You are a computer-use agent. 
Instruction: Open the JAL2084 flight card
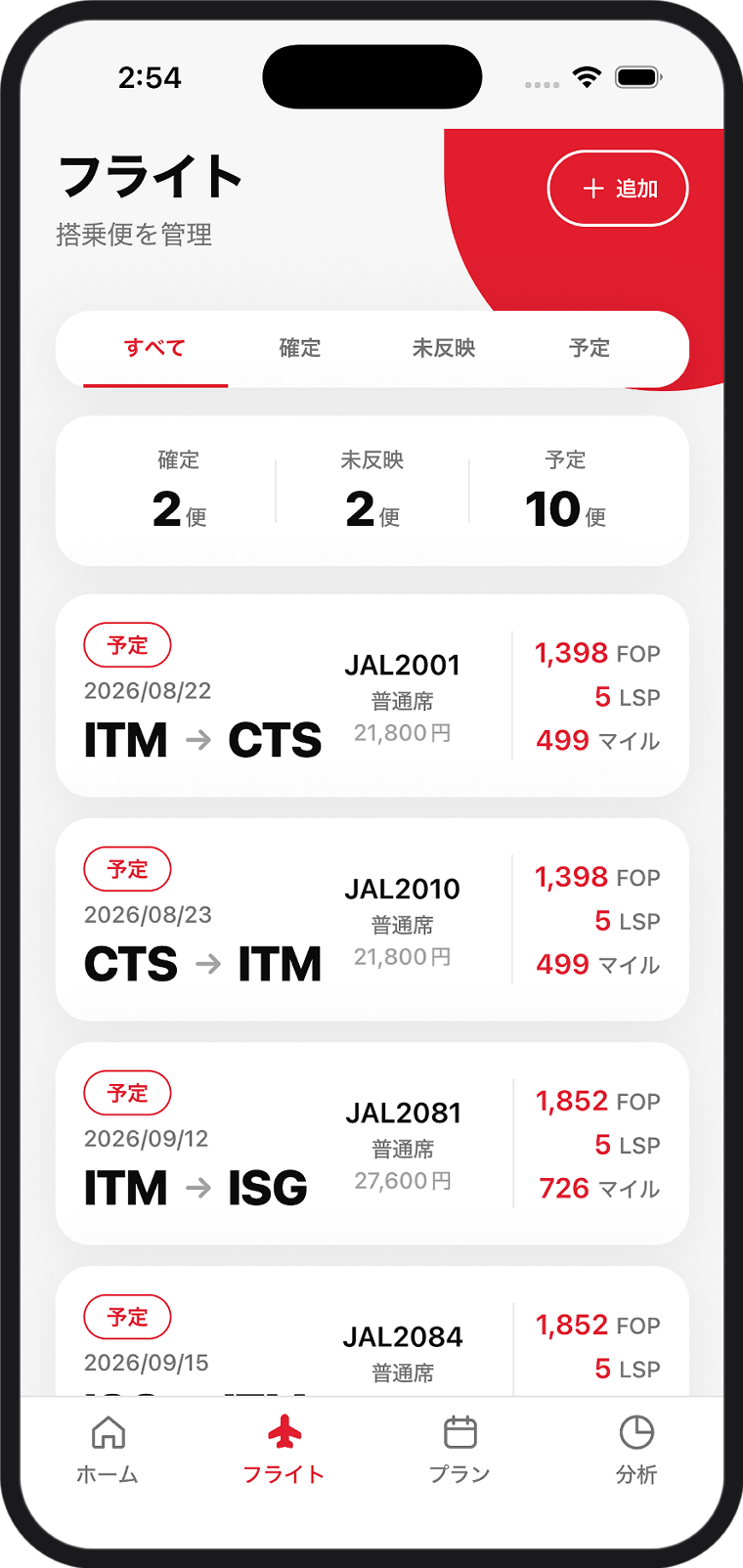pos(372,1331)
